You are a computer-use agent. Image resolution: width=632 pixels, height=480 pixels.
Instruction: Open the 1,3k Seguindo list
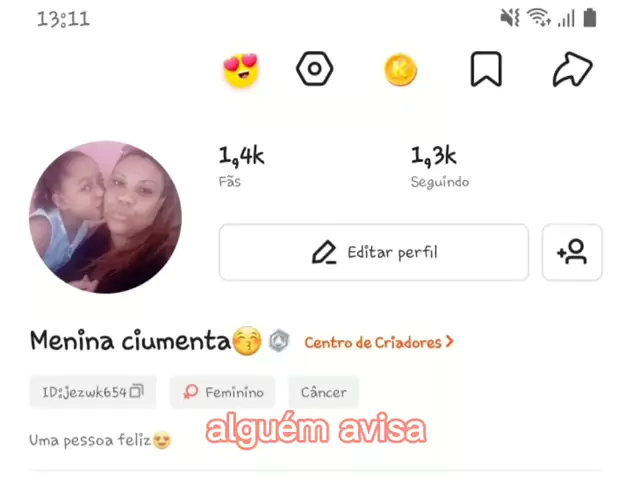click(438, 166)
